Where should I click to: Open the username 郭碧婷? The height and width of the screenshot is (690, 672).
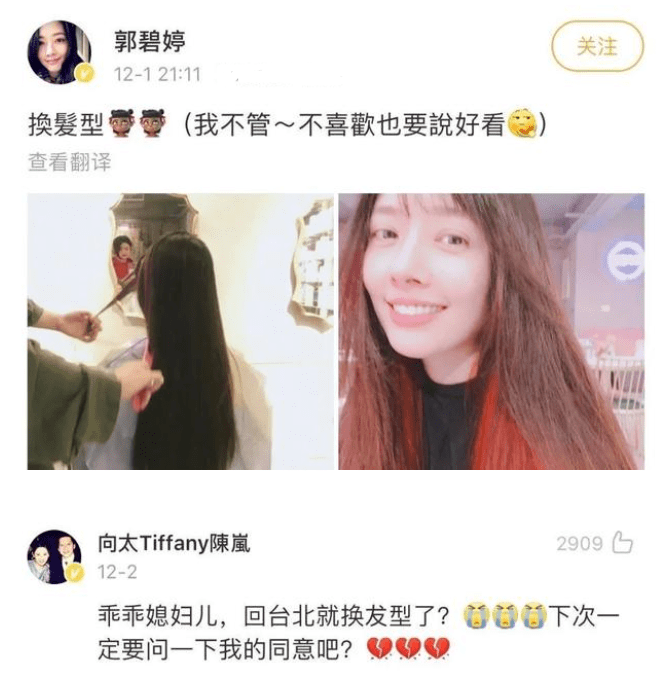pyautogui.click(x=148, y=42)
